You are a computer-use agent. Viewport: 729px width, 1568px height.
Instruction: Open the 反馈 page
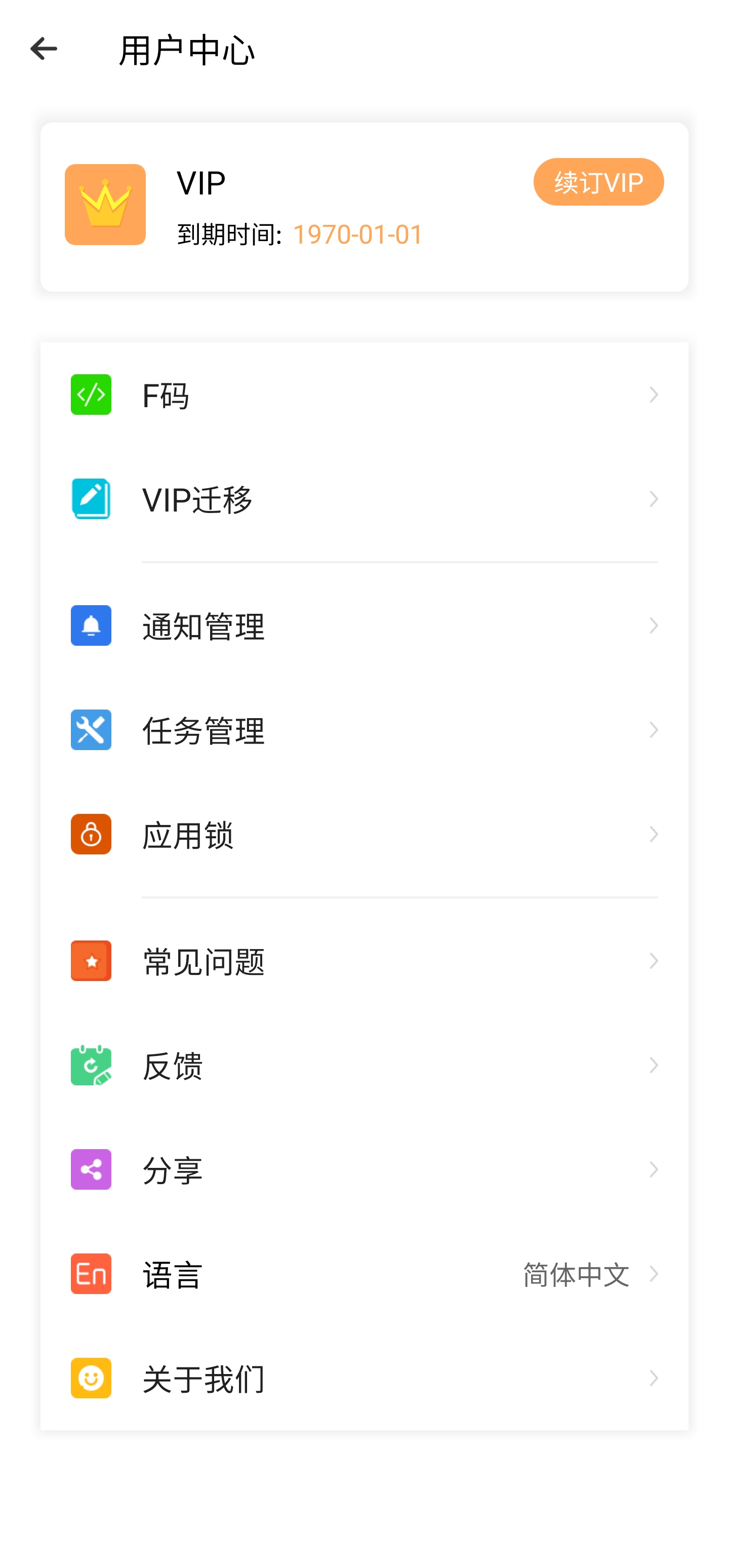364,1065
